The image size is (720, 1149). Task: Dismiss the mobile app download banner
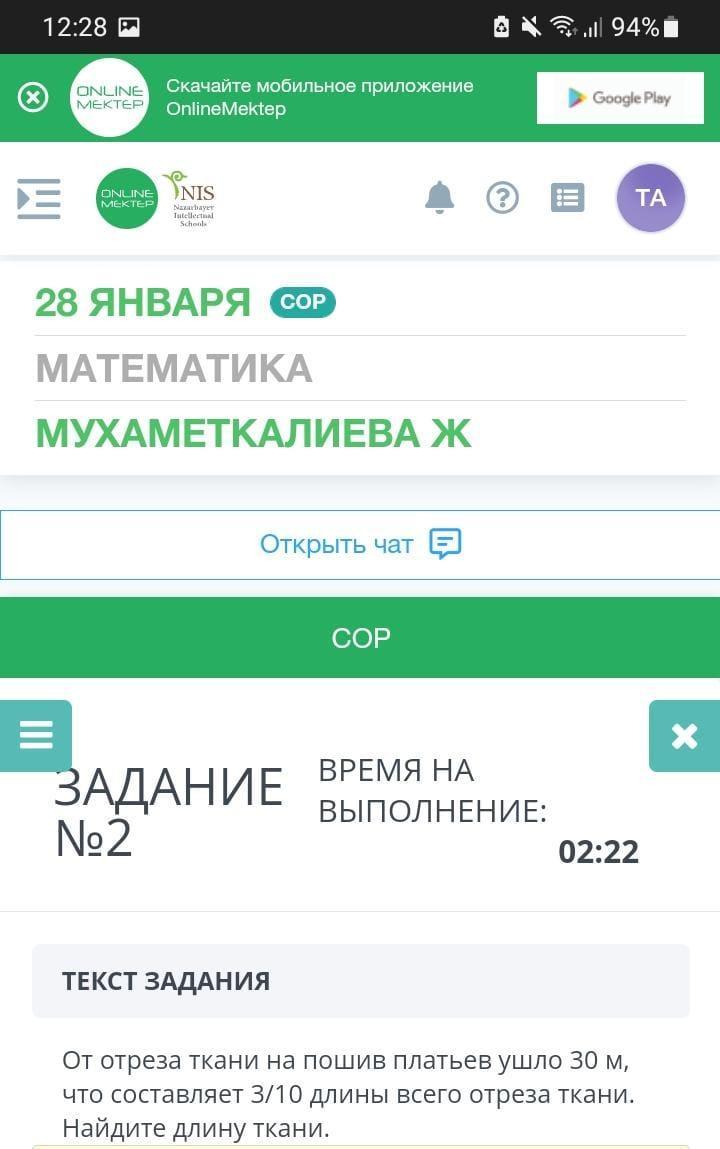click(33, 97)
